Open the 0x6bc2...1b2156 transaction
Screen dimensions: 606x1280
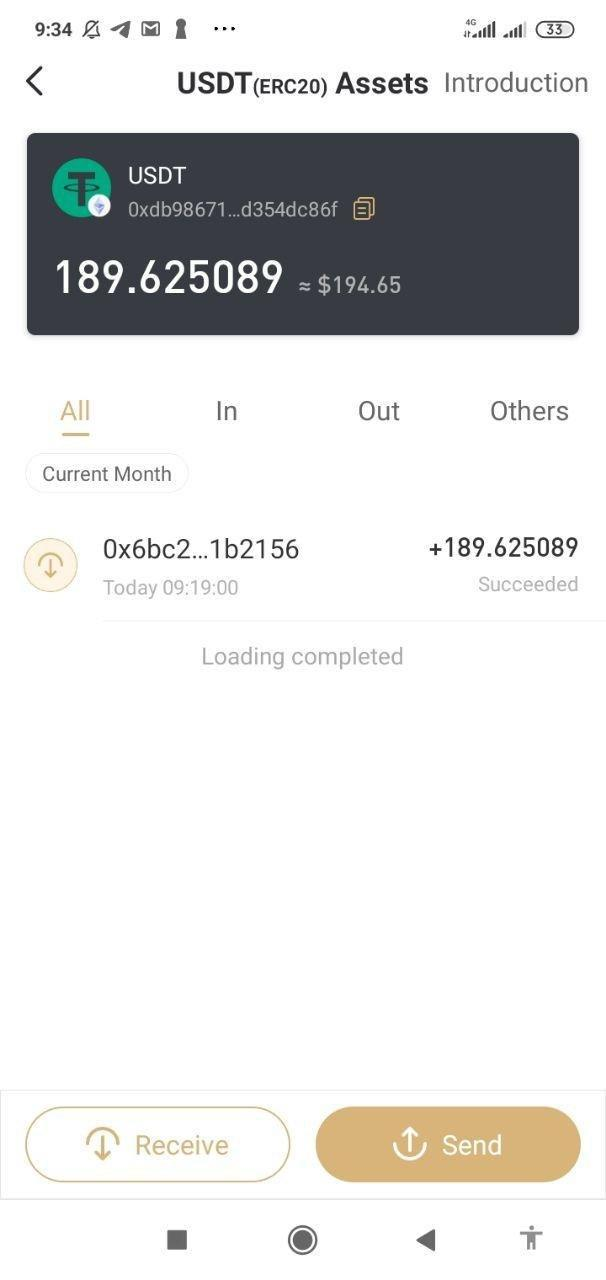[302, 566]
